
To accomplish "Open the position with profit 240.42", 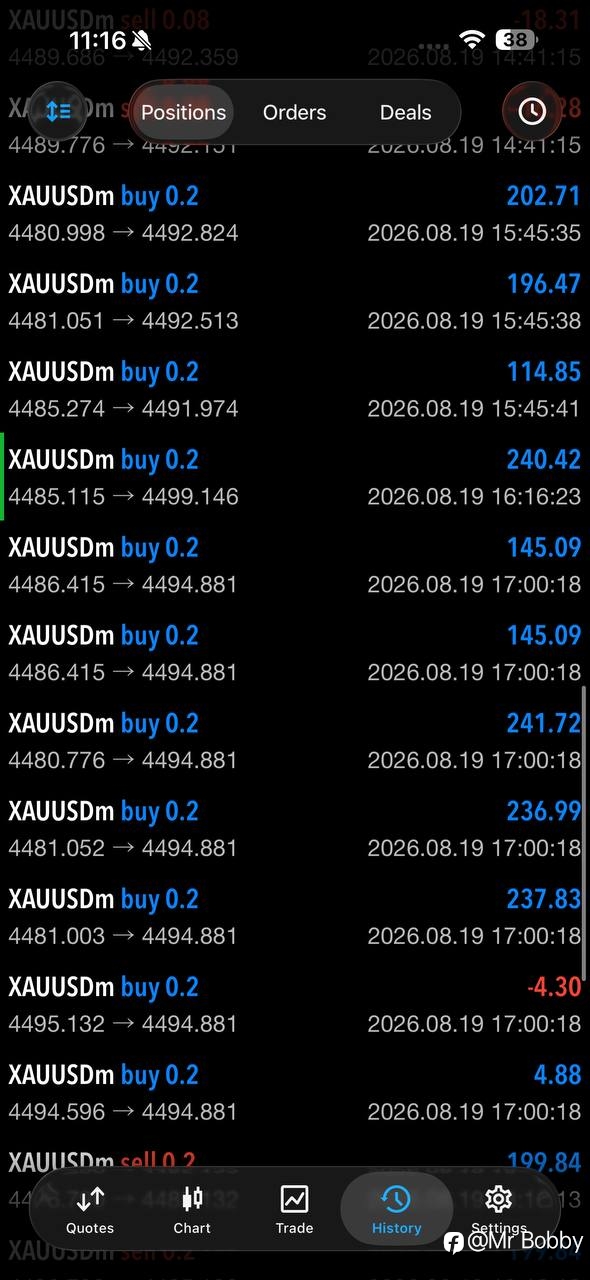I will (295, 478).
